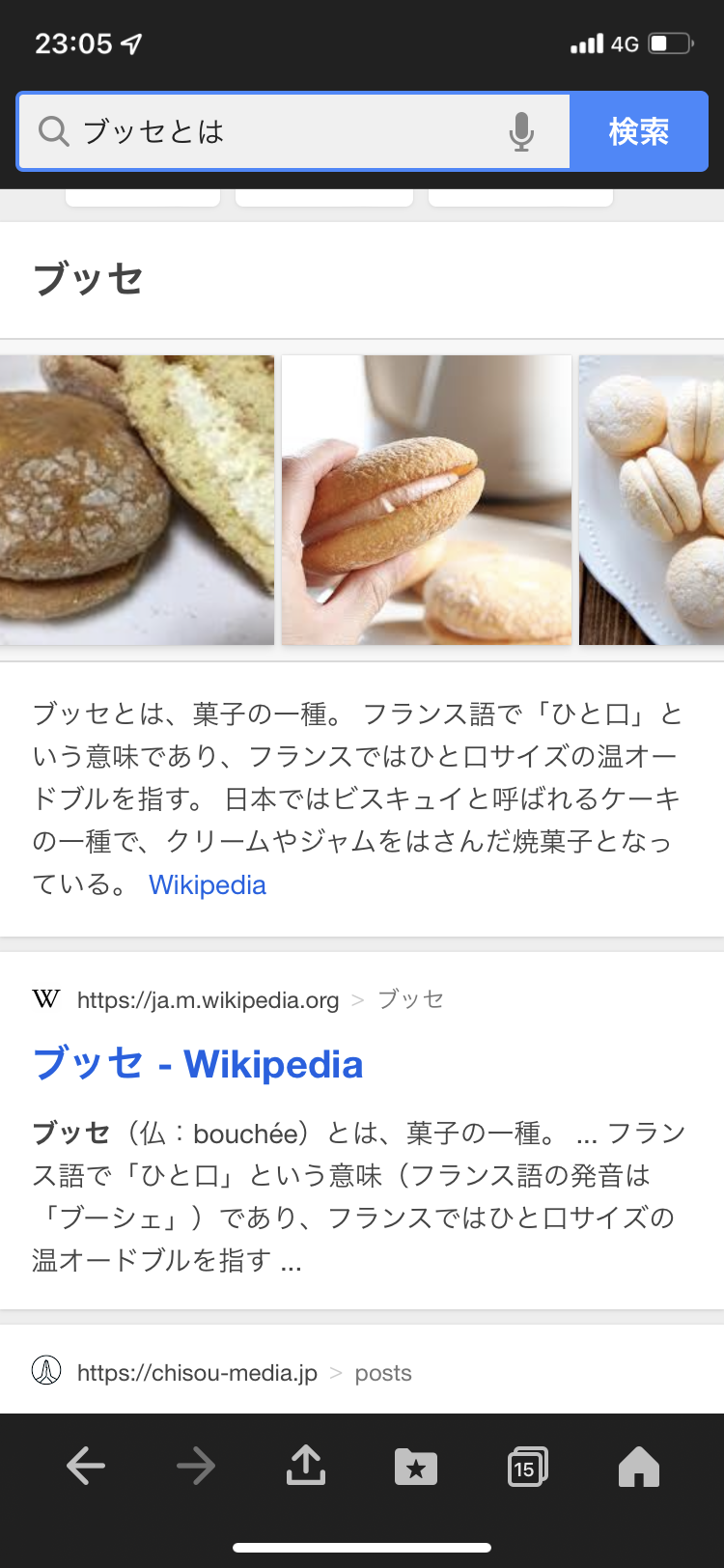The width and height of the screenshot is (724, 1568).
Task: Share this page
Action: (x=306, y=1465)
